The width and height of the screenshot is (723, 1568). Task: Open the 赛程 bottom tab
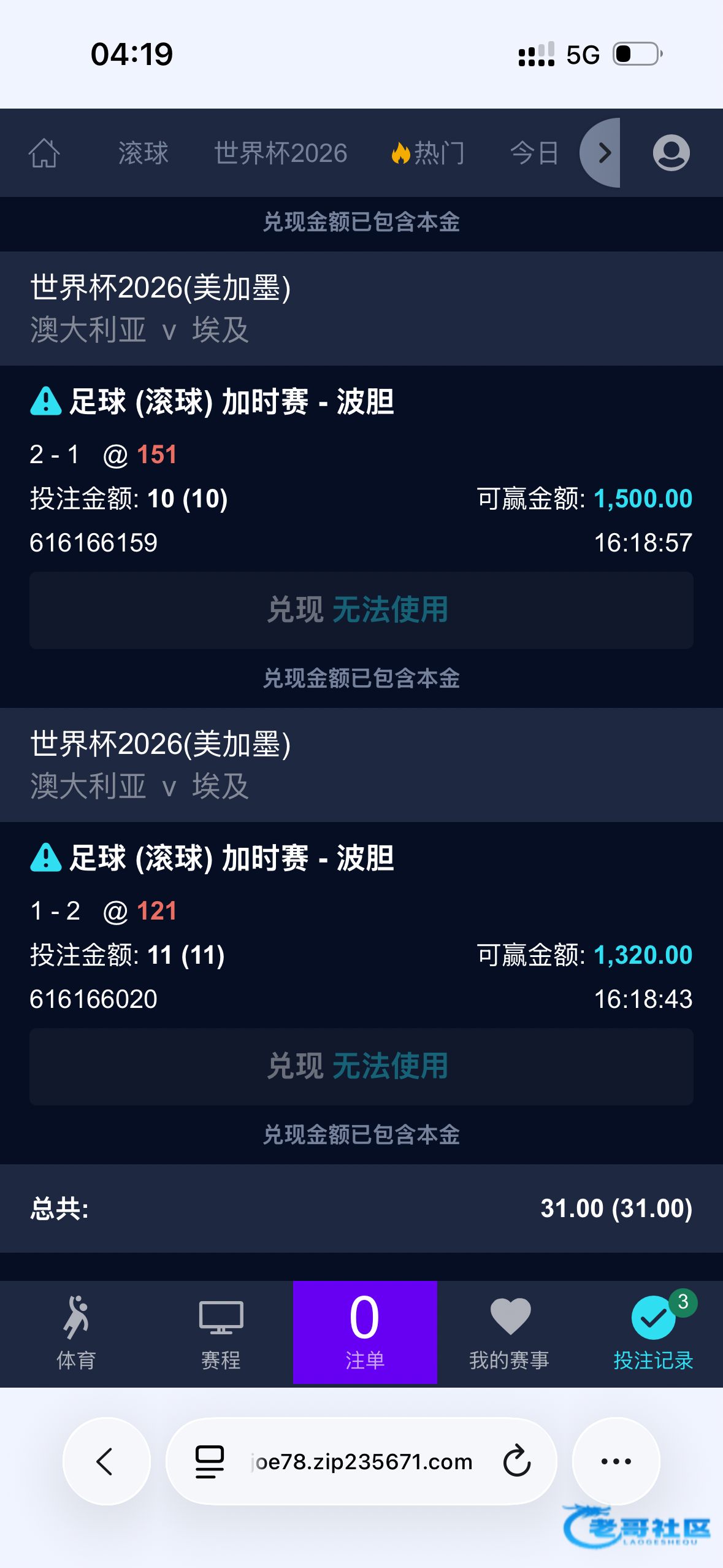(x=221, y=1332)
